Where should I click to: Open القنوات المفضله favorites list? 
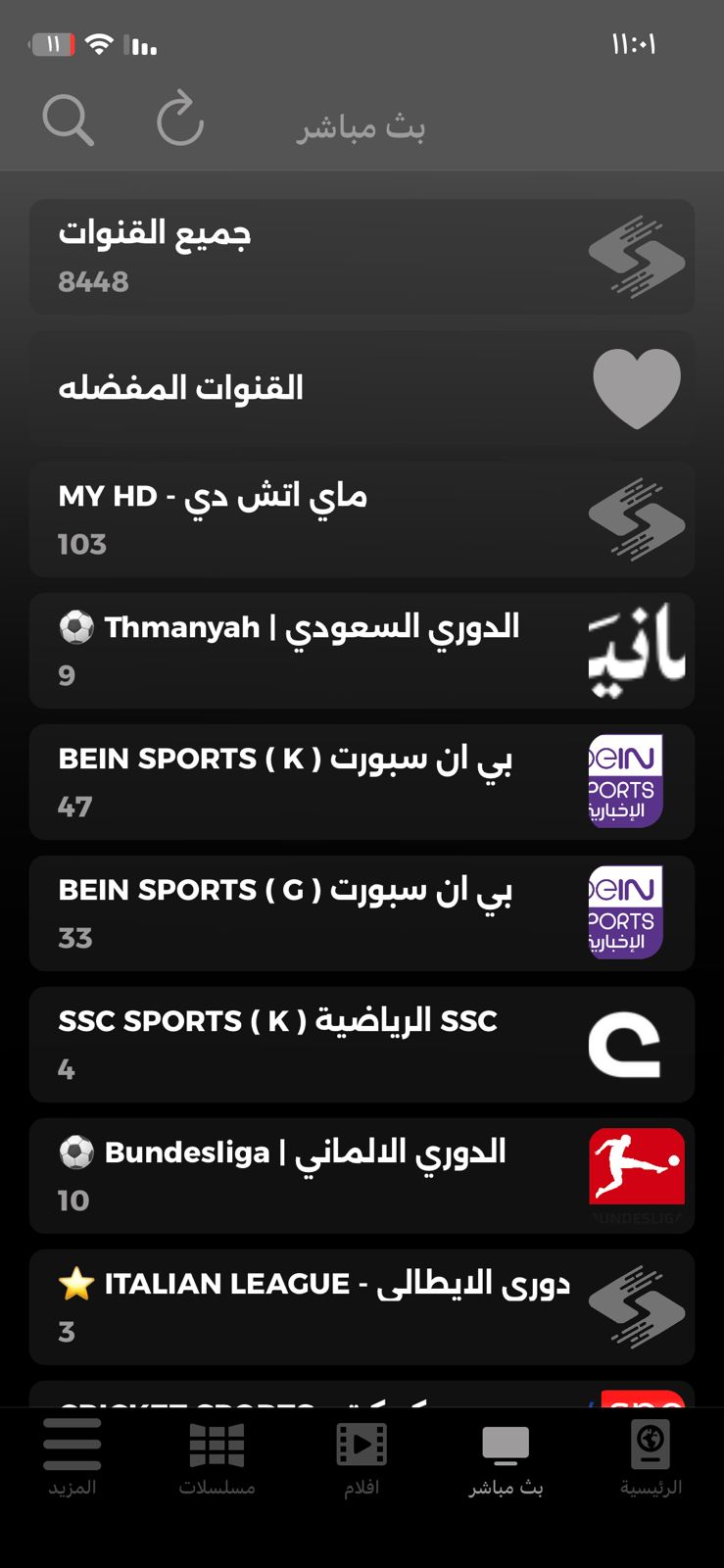[x=362, y=388]
